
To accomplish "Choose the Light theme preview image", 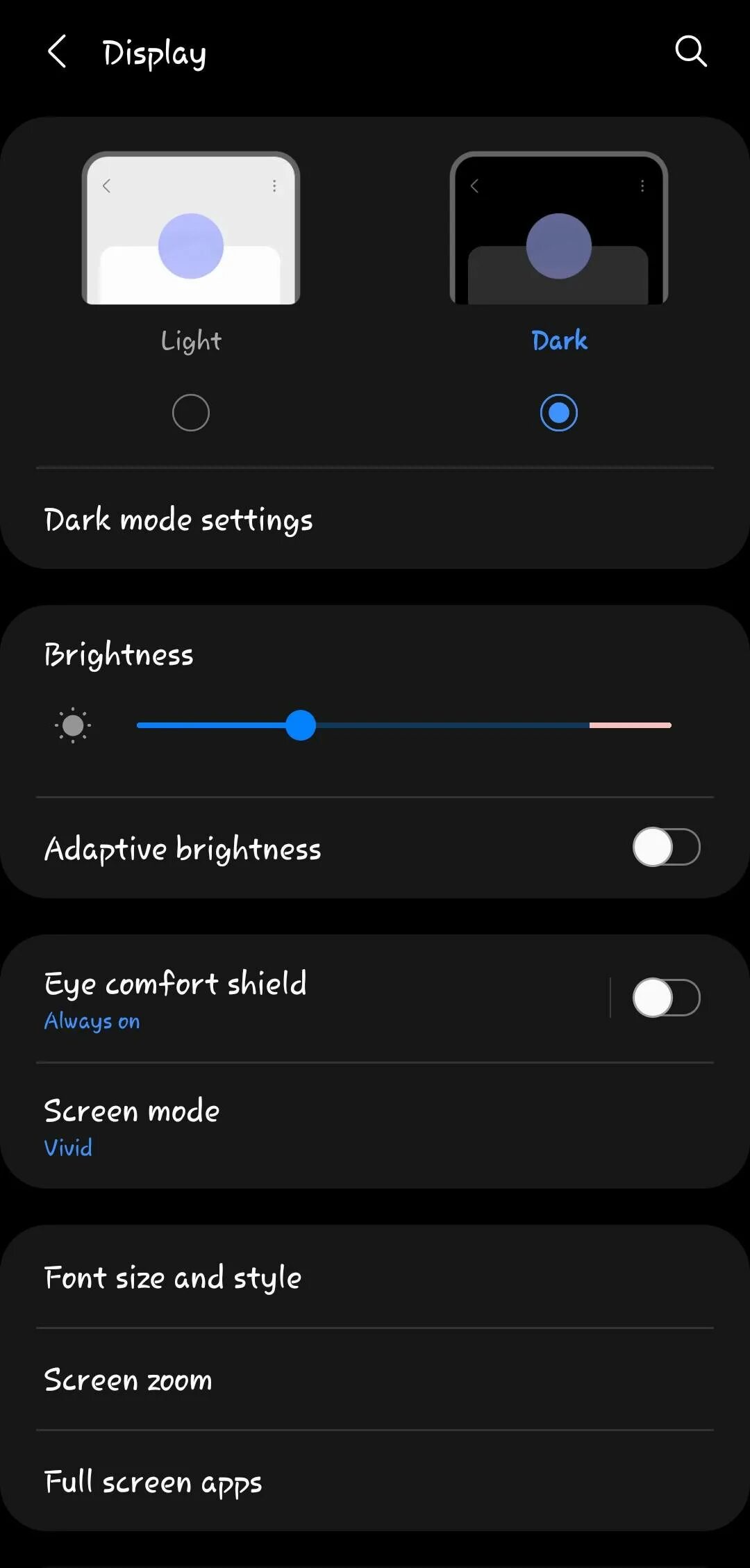I will click(x=191, y=228).
